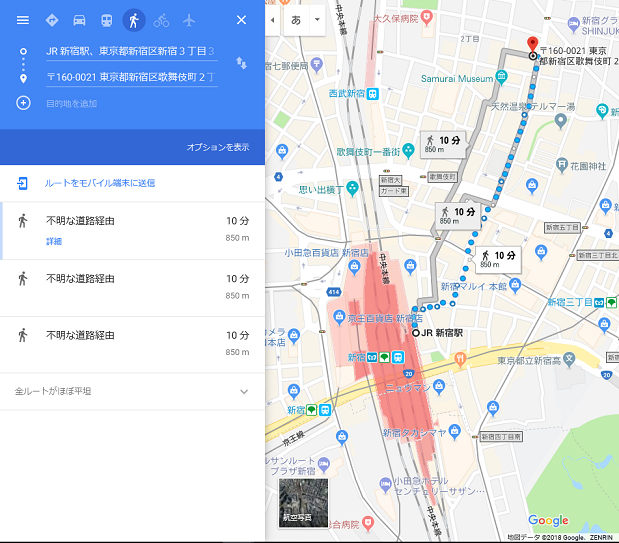Open オプションを表示 route options

pos(218,147)
